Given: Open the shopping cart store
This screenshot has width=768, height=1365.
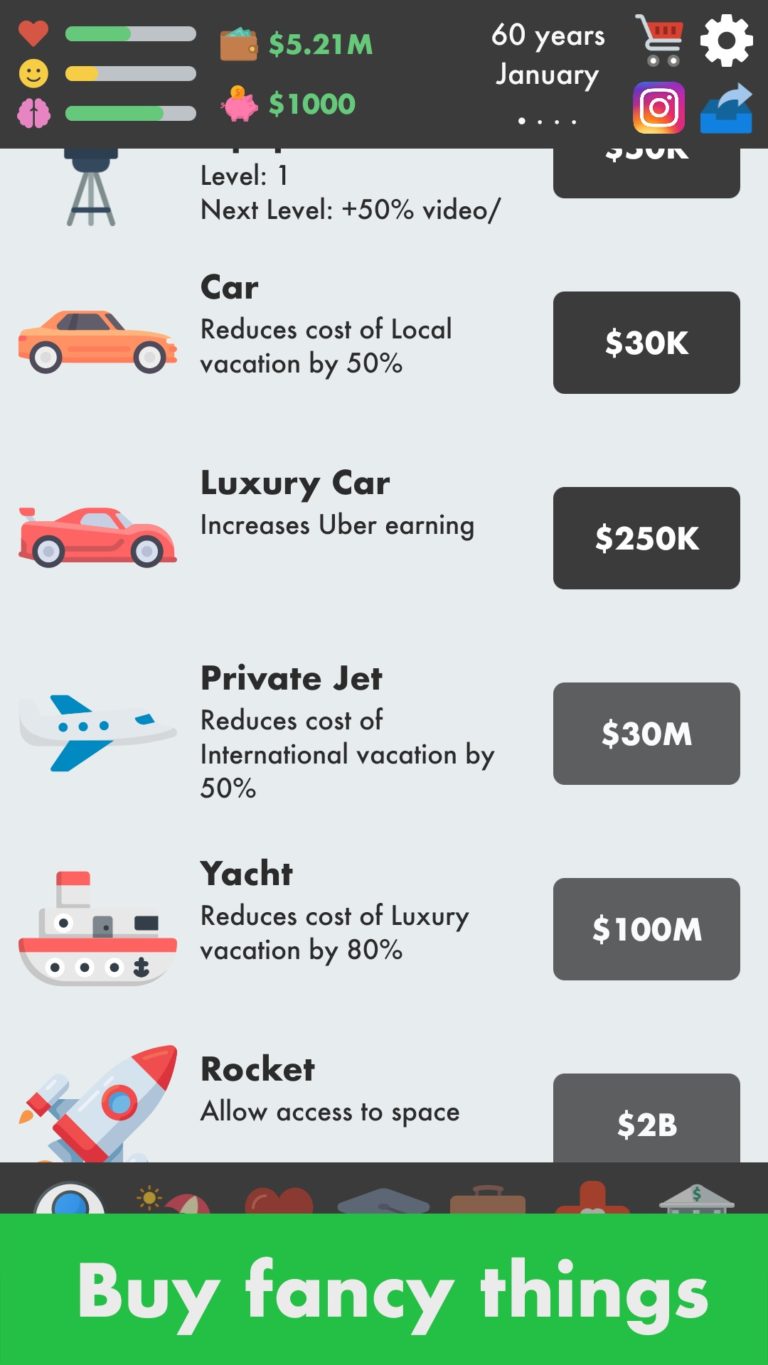Looking at the screenshot, I should (659, 40).
